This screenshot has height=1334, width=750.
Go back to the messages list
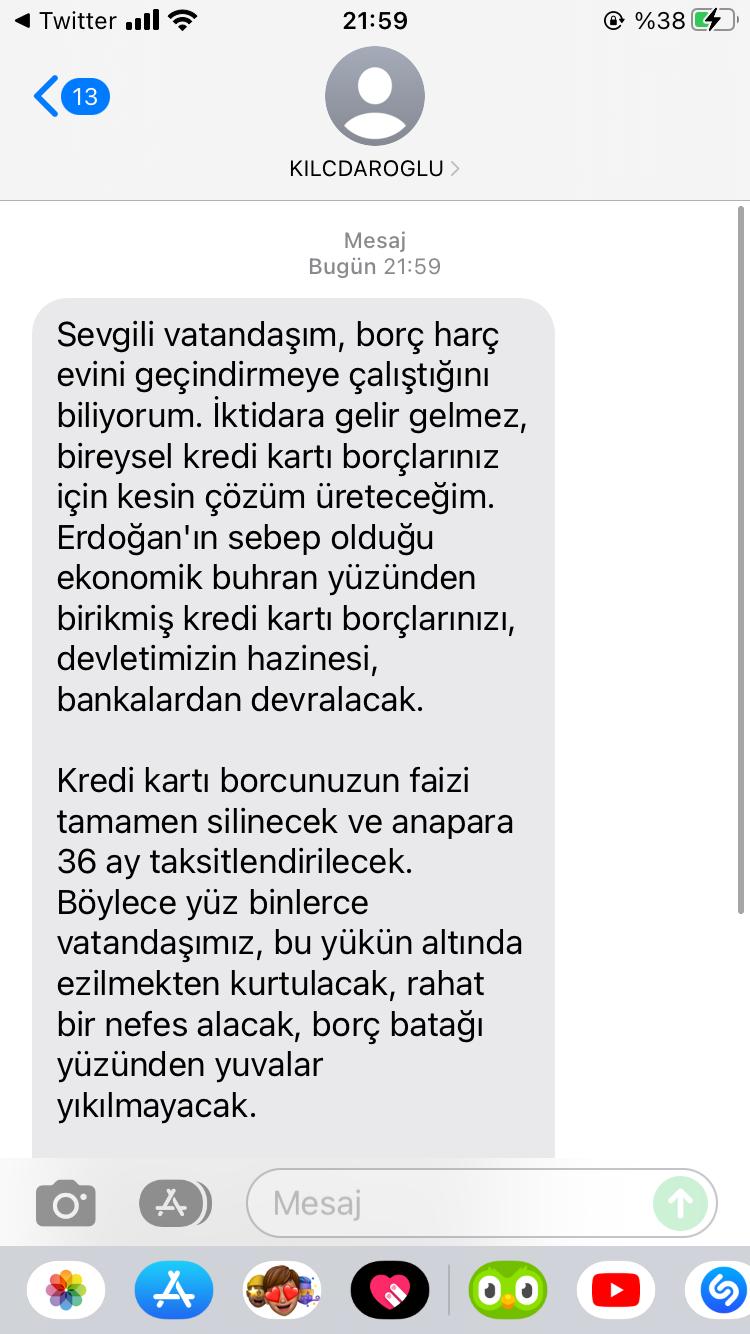(70, 97)
